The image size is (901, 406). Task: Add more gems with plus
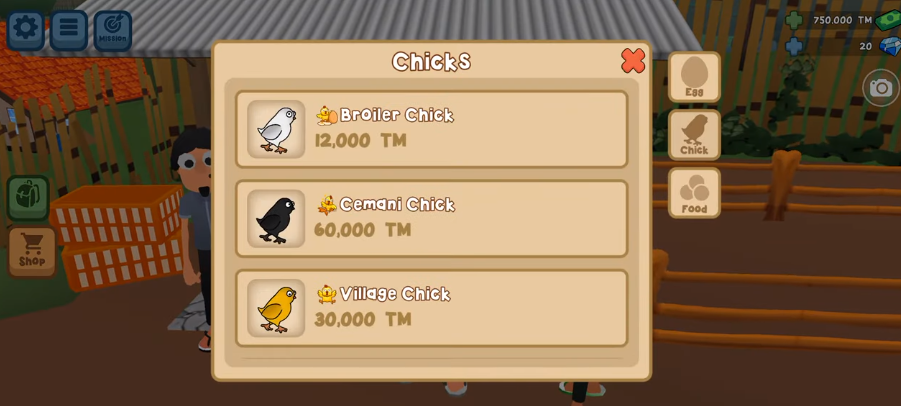[x=794, y=46]
